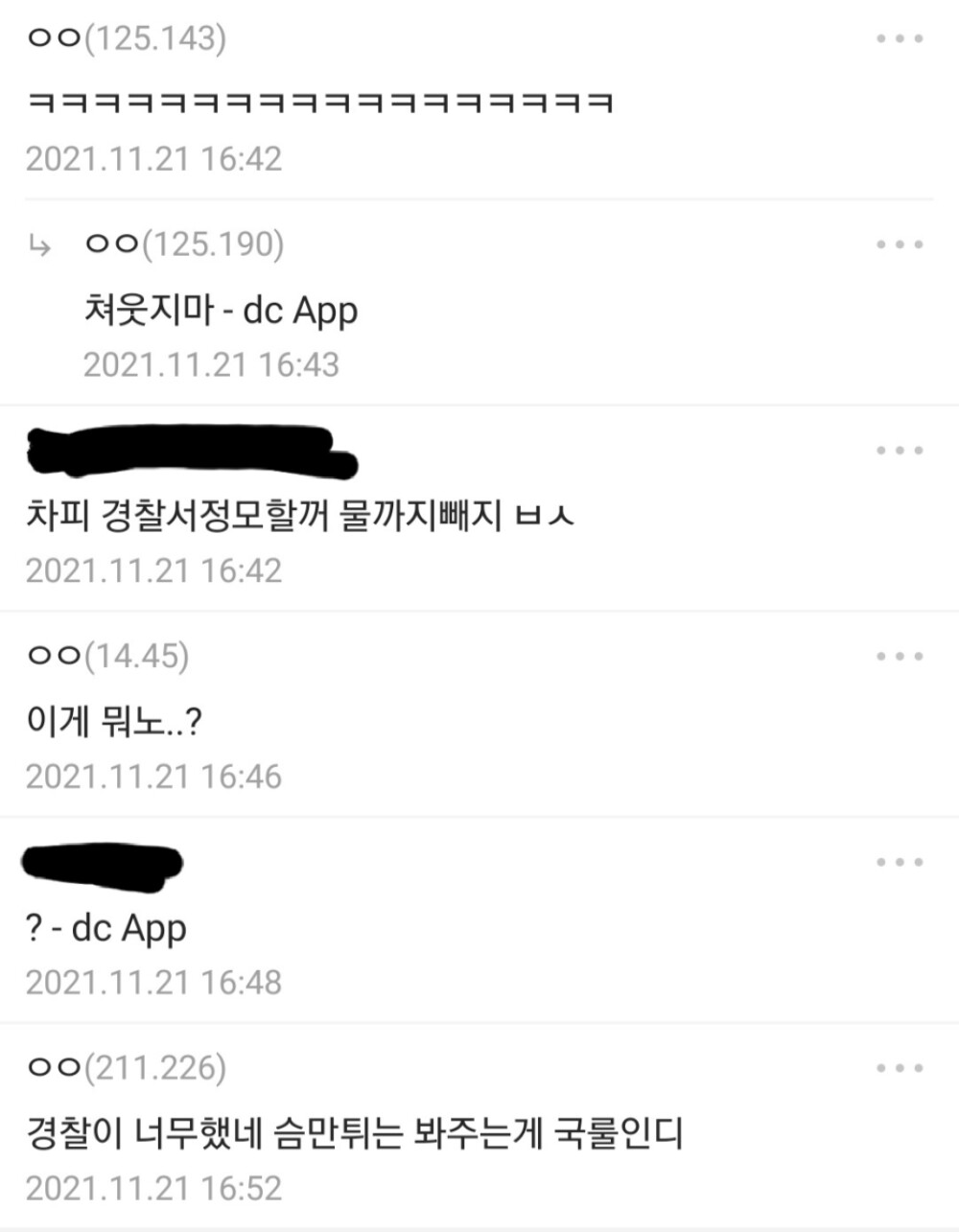Open the three-dot menu on the 쳐웃지마 reply
The height and width of the screenshot is (1232, 959).
(900, 245)
